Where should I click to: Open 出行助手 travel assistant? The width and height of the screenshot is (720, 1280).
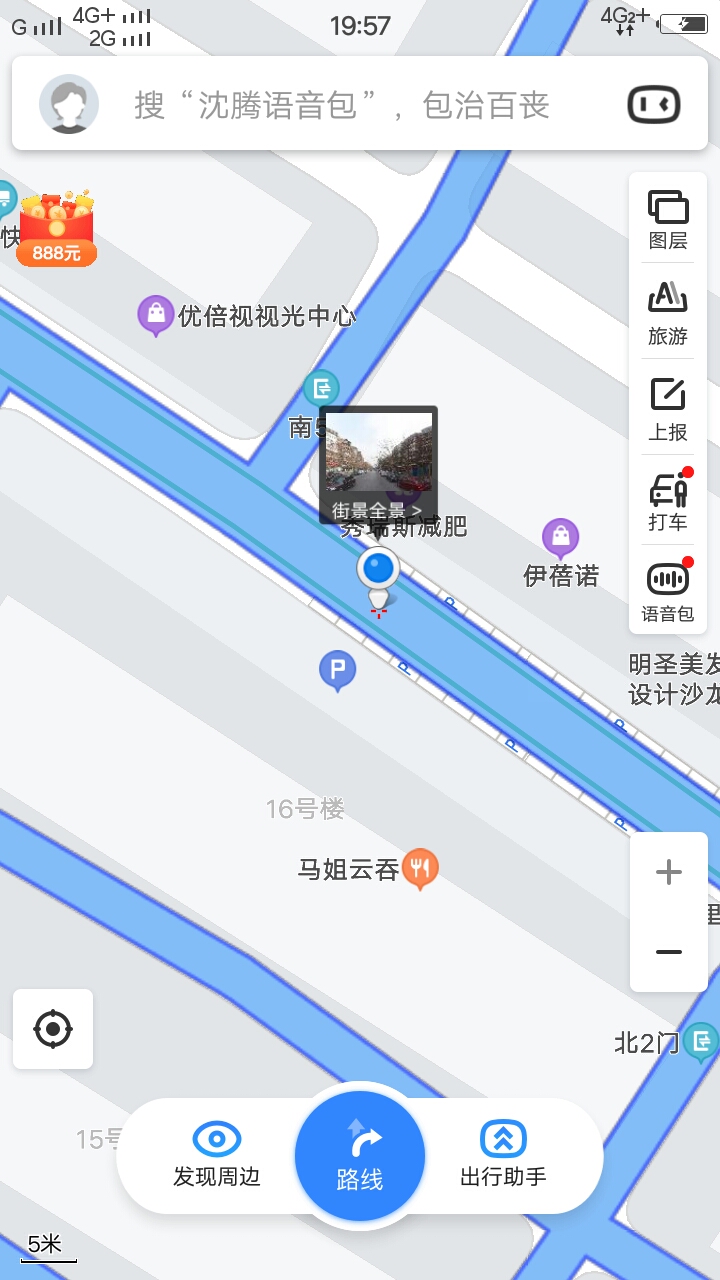(503, 1155)
